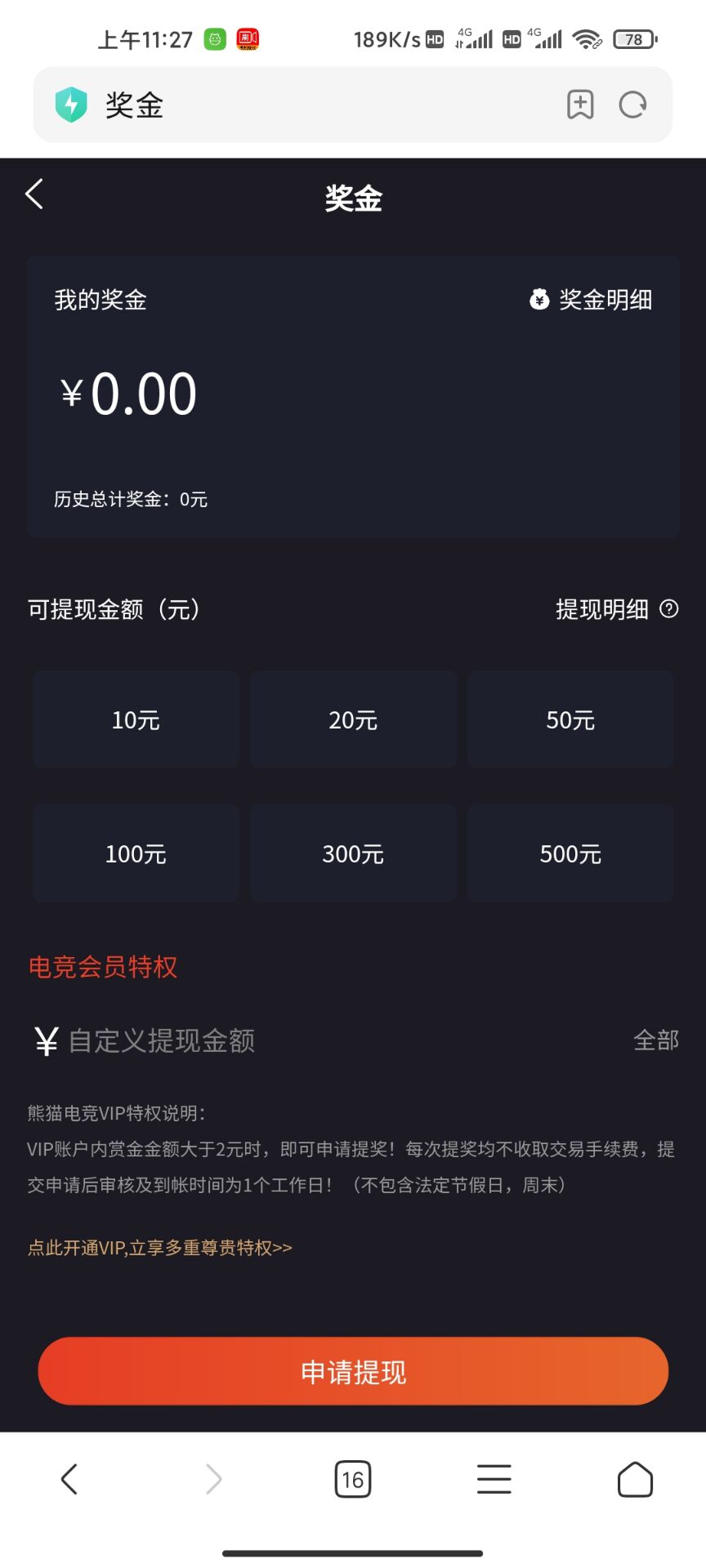Select the 20元 withdrawal amount
Image resolution: width=706 pixels, height=1568 pixels.
click(x=353, y=719)
